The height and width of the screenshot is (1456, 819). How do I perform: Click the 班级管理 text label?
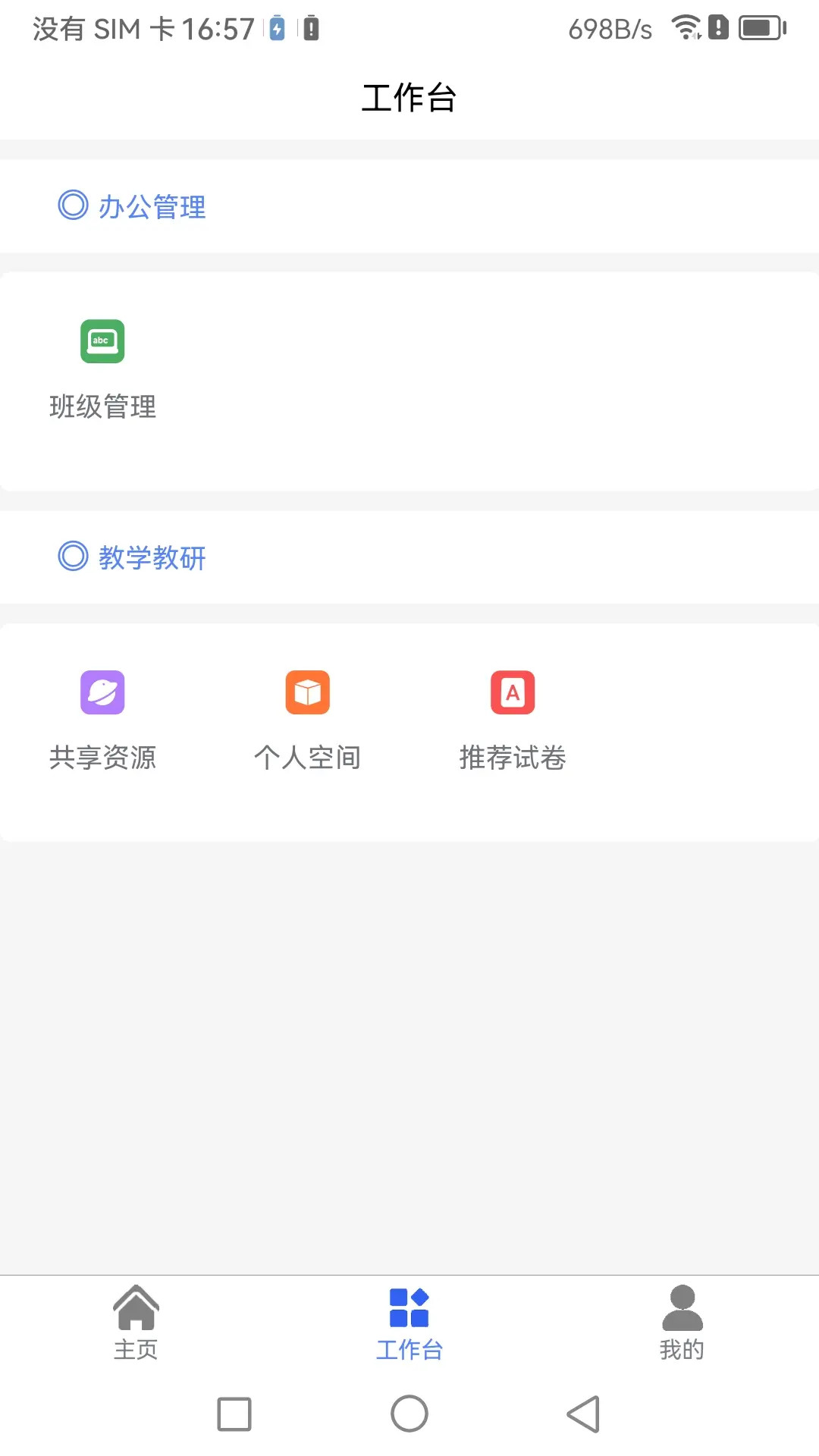102,407
